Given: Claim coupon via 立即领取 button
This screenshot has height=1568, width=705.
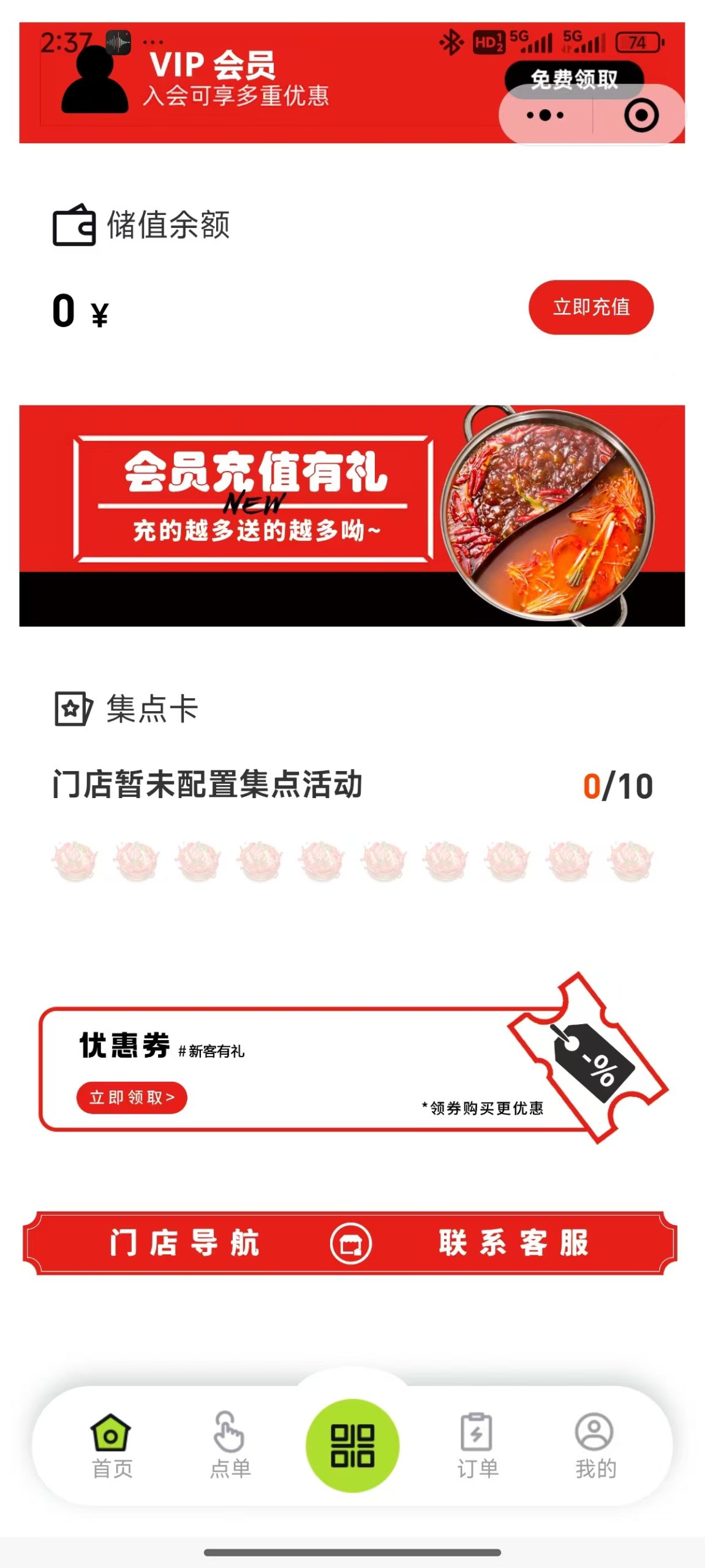Looking at the screenshot, I should click(132, 1097).
